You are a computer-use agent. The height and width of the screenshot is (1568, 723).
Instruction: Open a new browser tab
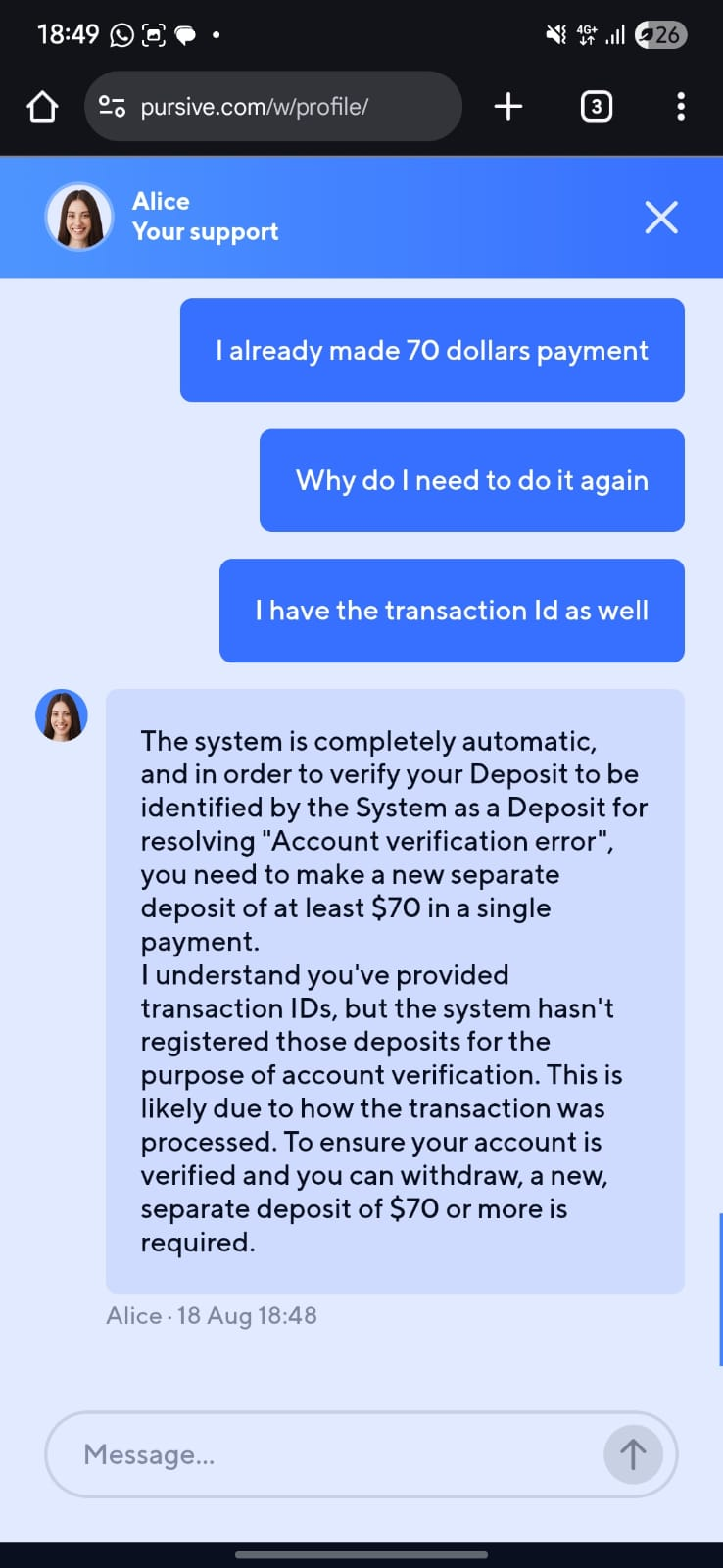pyautogui.click(x=508, y=106)
